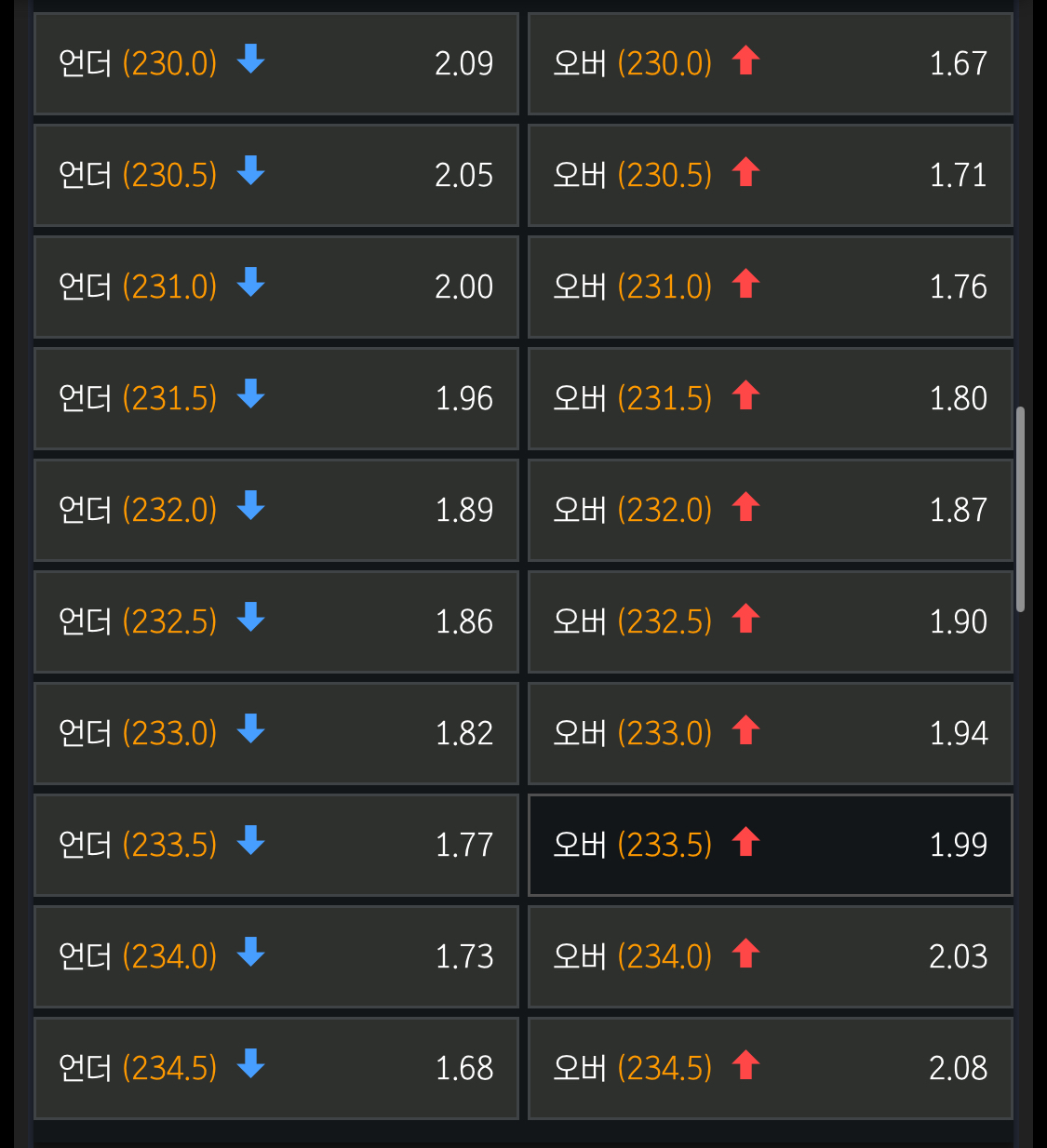The height and width of the screenshot is (1148, 1047).
Task: Select 오버 (230.0) at odds 1.67
Action: pos(770,63)
